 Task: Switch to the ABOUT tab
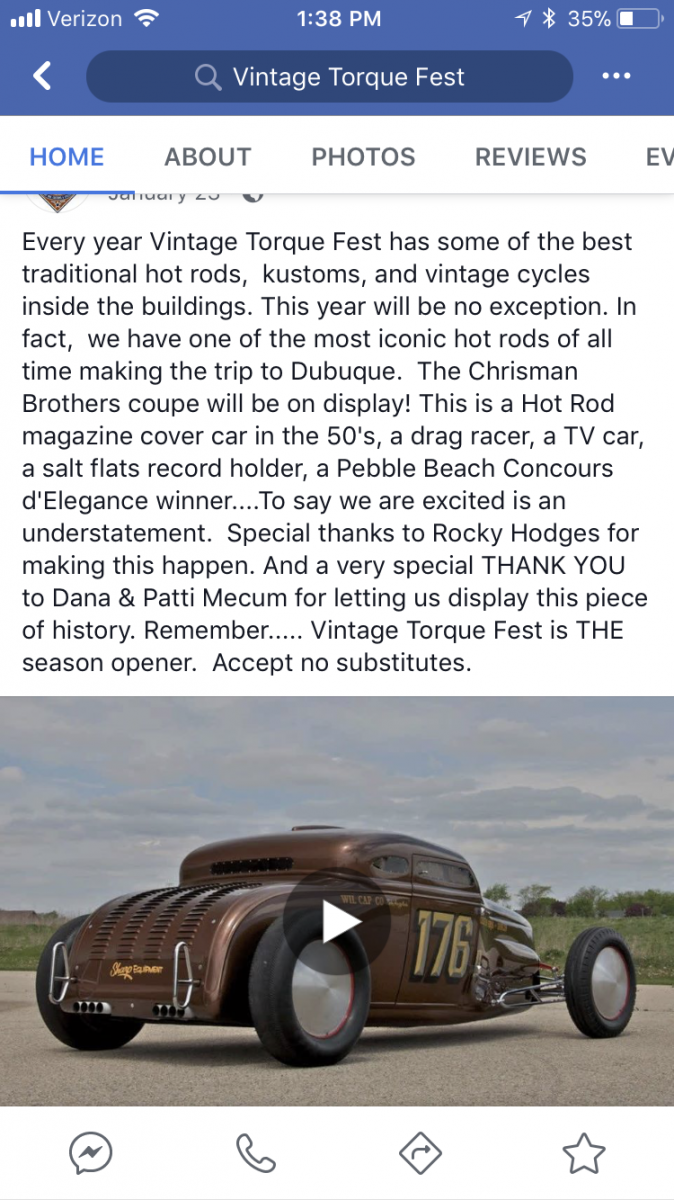(208, 157)
